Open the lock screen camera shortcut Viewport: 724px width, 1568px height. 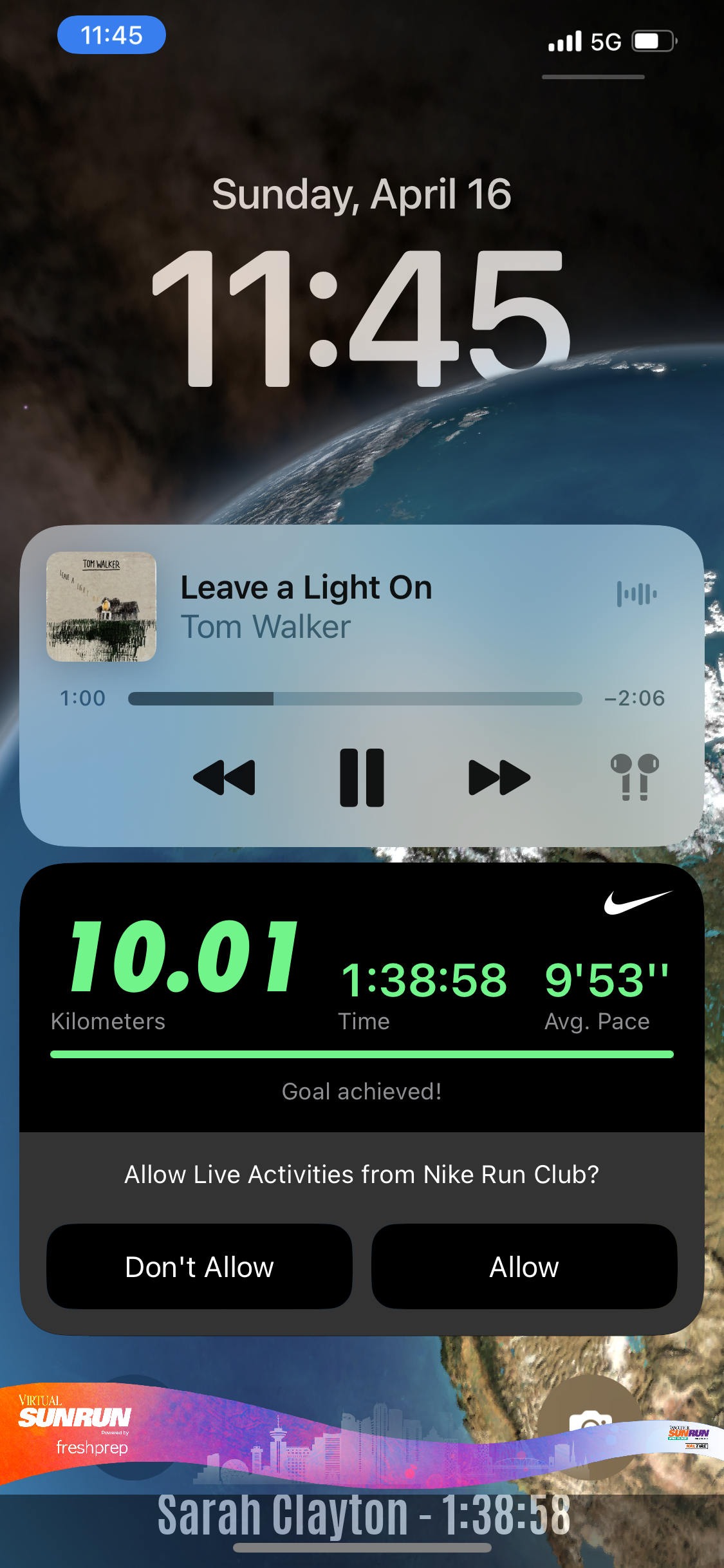[590, 1426]
